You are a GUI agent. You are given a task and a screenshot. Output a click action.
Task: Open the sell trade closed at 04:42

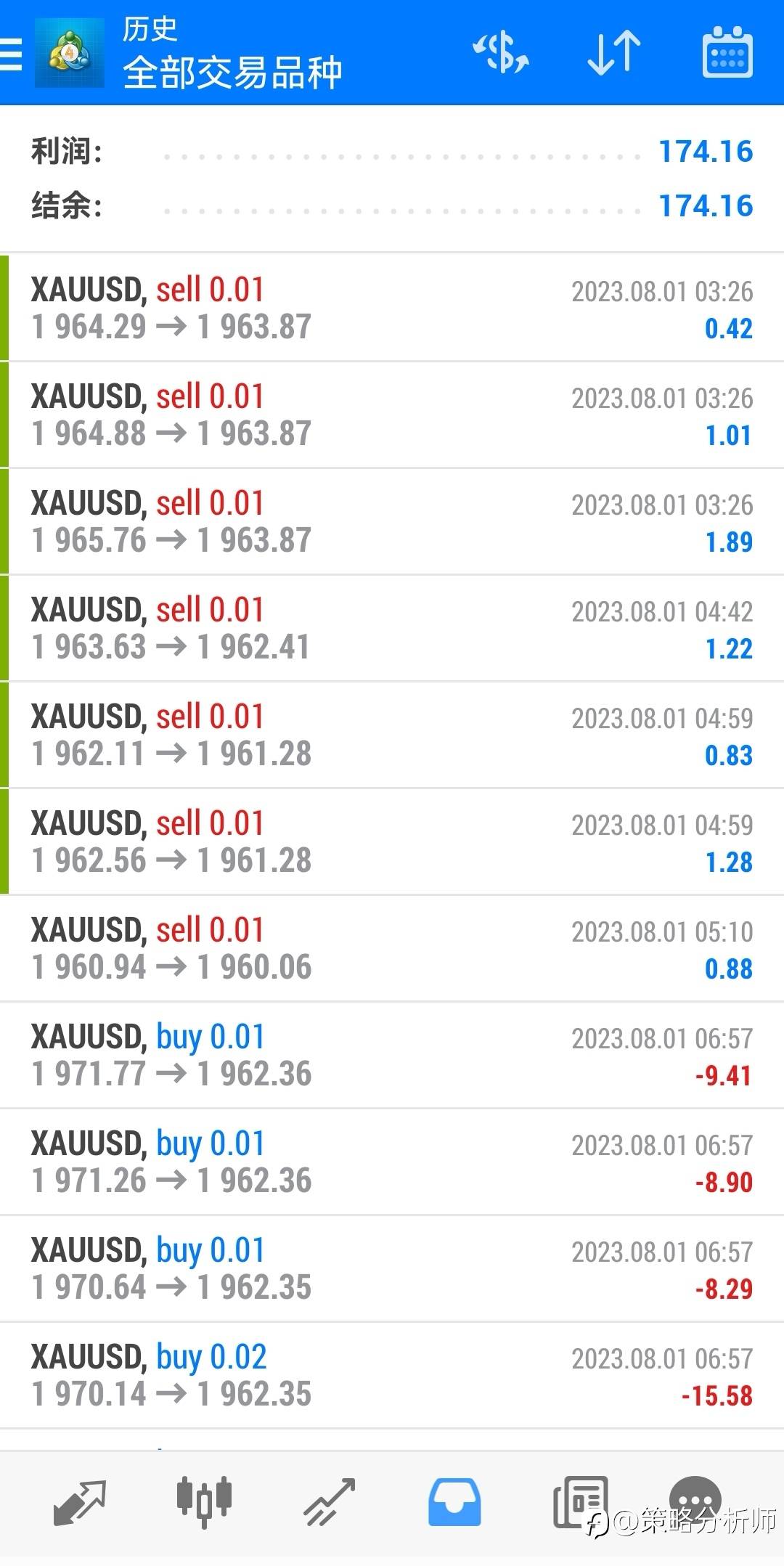[392, 628]
